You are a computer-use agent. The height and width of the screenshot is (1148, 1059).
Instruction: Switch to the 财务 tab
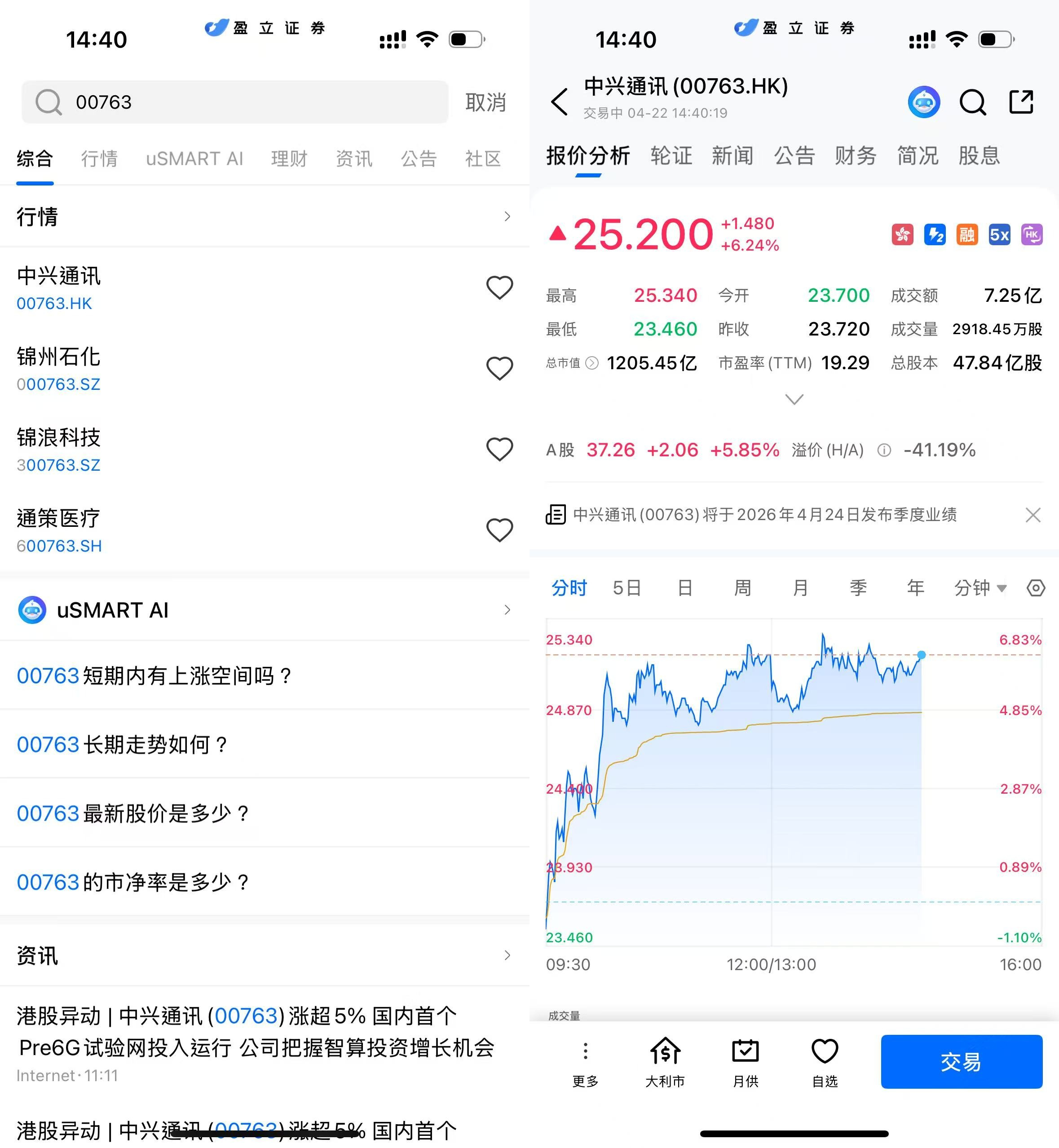[x=855, y=156]
